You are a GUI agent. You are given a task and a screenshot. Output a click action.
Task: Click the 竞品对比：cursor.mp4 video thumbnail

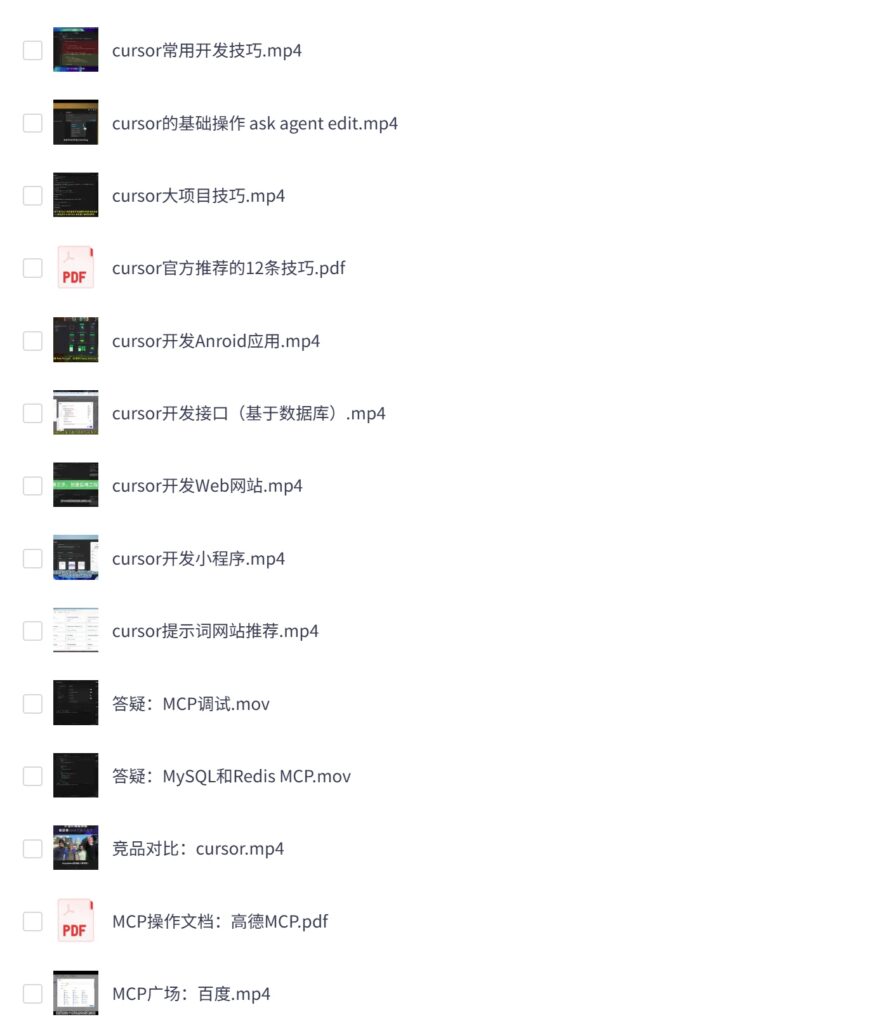75,847
